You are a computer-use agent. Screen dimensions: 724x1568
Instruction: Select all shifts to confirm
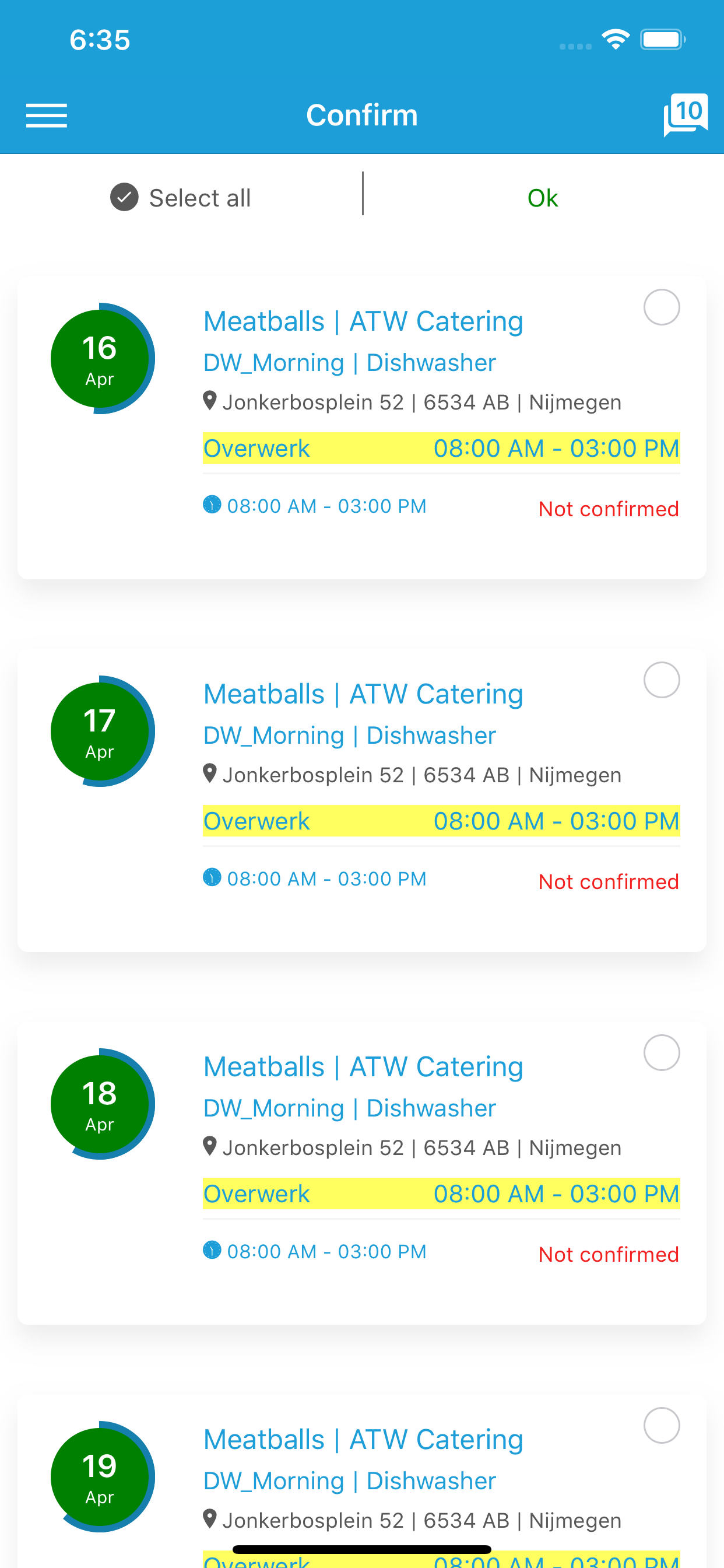181,198
